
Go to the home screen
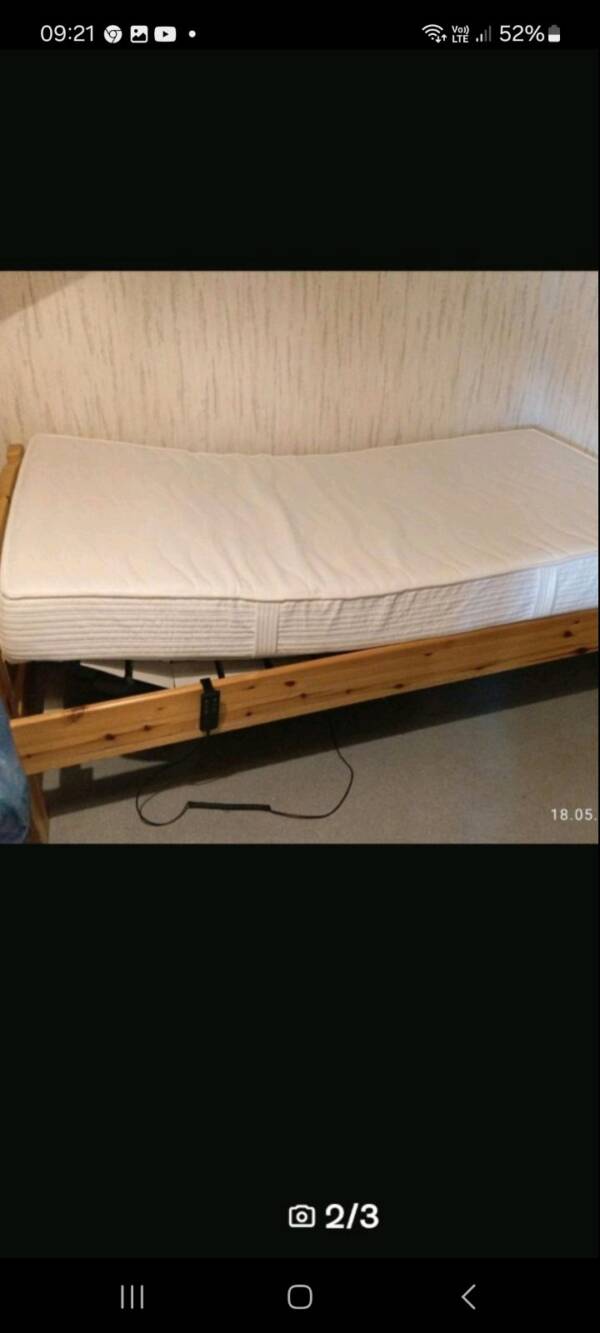pyautogui.click(x=300, y=1297)
